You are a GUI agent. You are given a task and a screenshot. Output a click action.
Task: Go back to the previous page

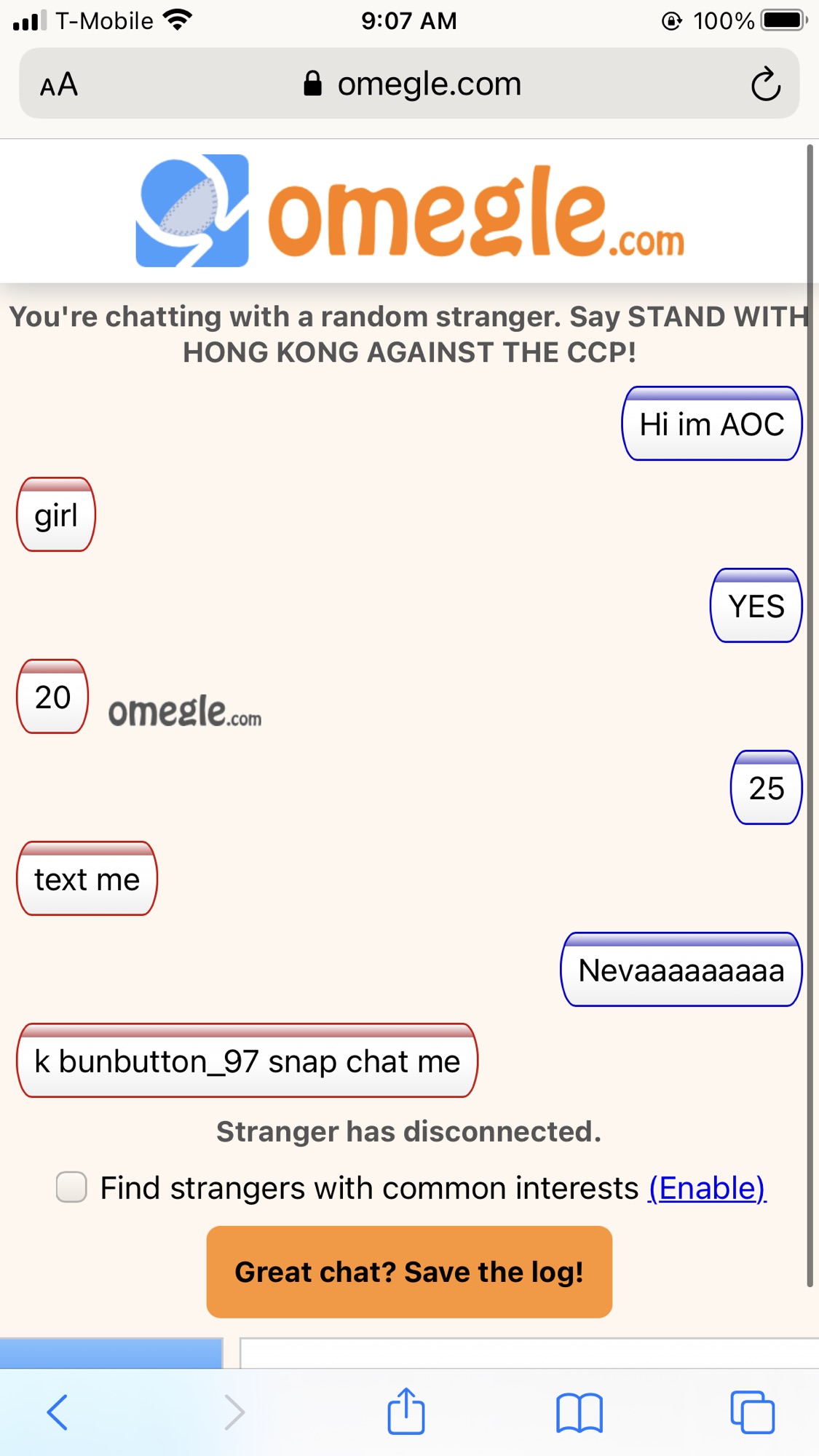58,1412
